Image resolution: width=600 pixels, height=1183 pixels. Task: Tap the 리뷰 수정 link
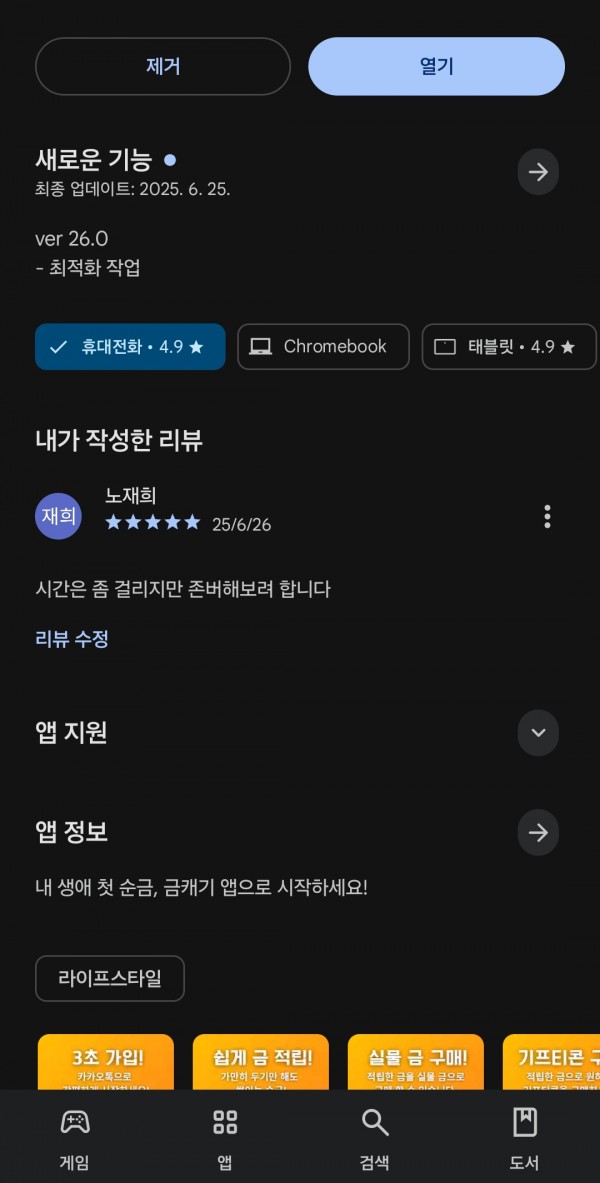point(72,639)
